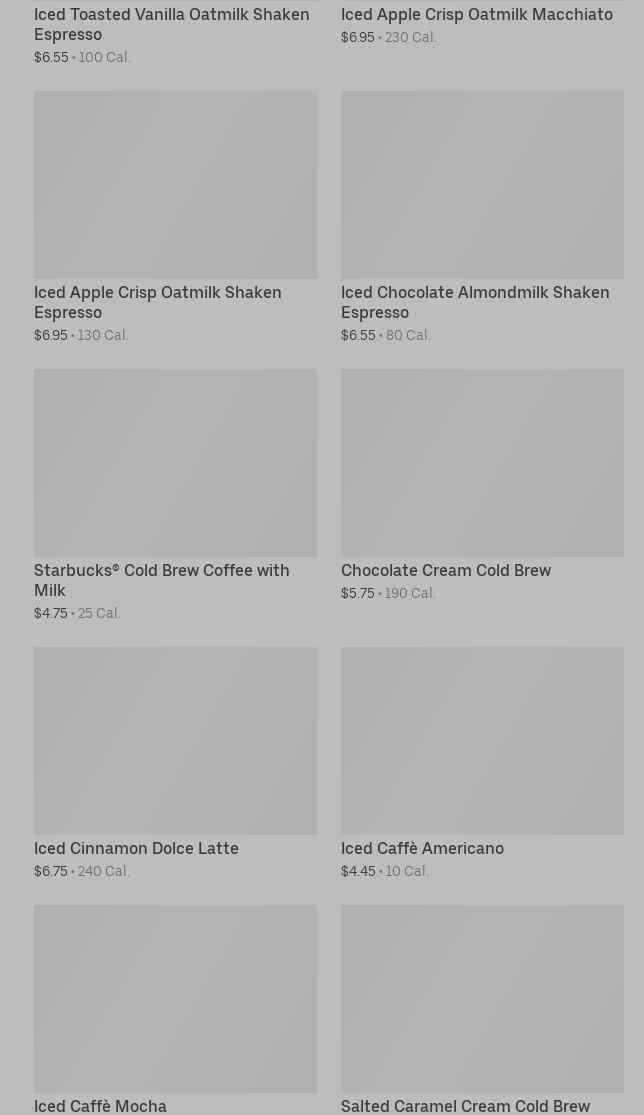Image resolution: width=644 pixels, height=1115 pixels.
Task: Open Iced Apple Crisp Oatmilk Macchiato item
Action: pos(482,24)
